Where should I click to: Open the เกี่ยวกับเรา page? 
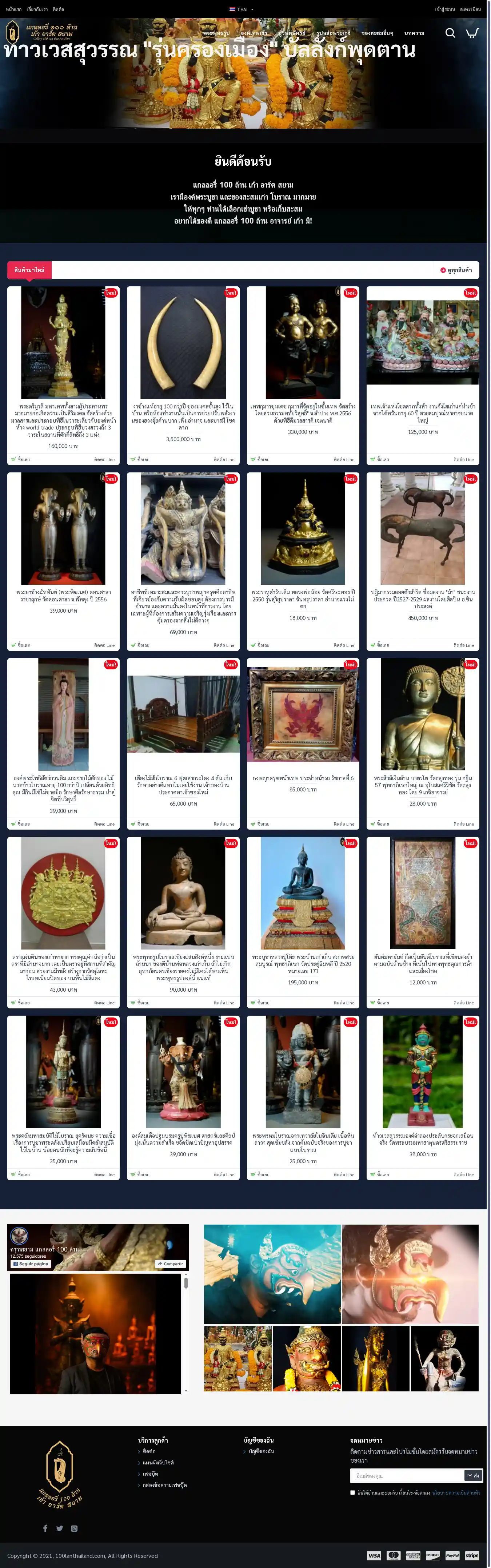37,9
